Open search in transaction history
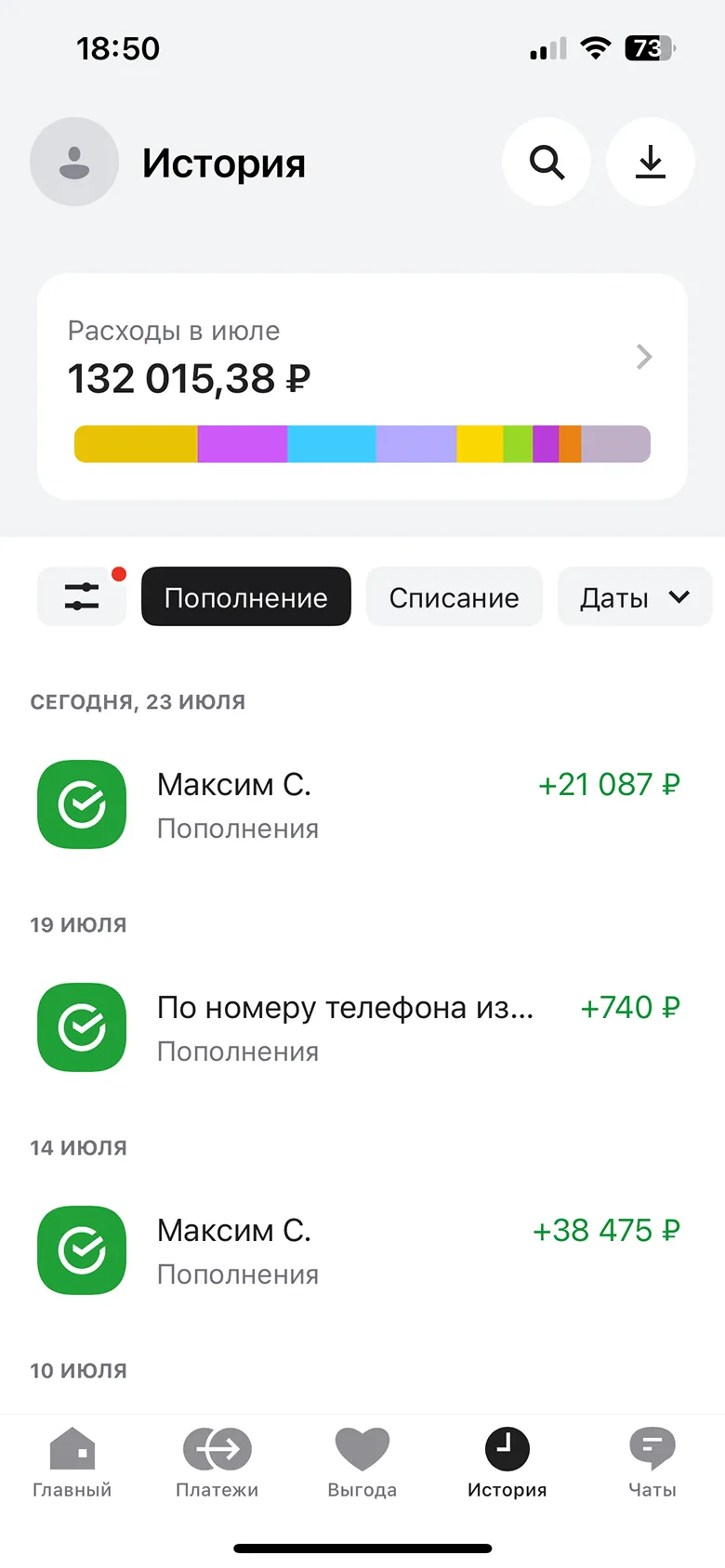The width and height of the screenshot is (725, 1568). [x=547, y=162]
